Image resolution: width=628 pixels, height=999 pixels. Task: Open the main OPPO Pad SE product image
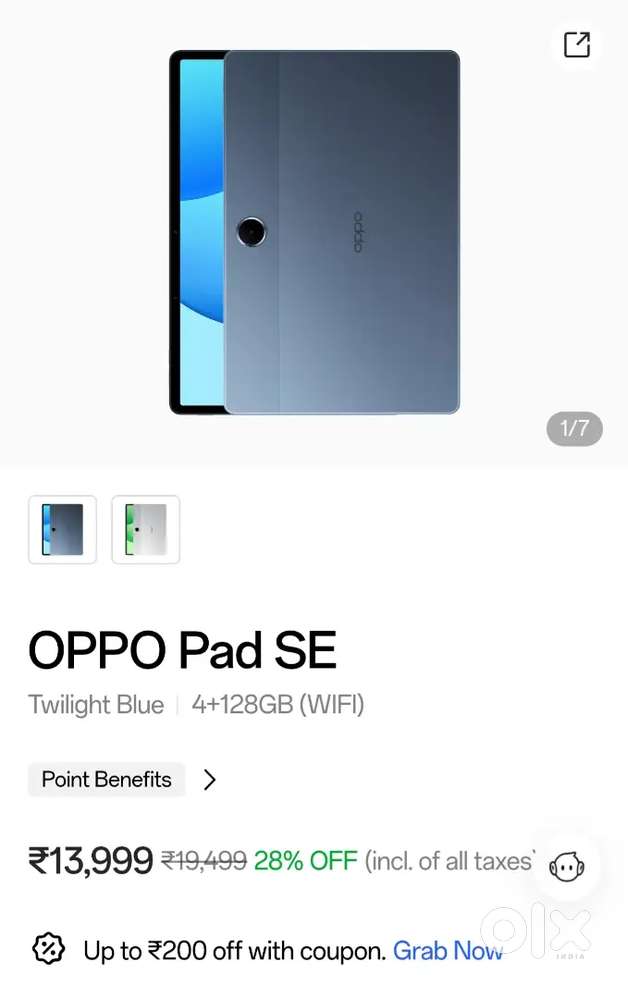[314, 232]
